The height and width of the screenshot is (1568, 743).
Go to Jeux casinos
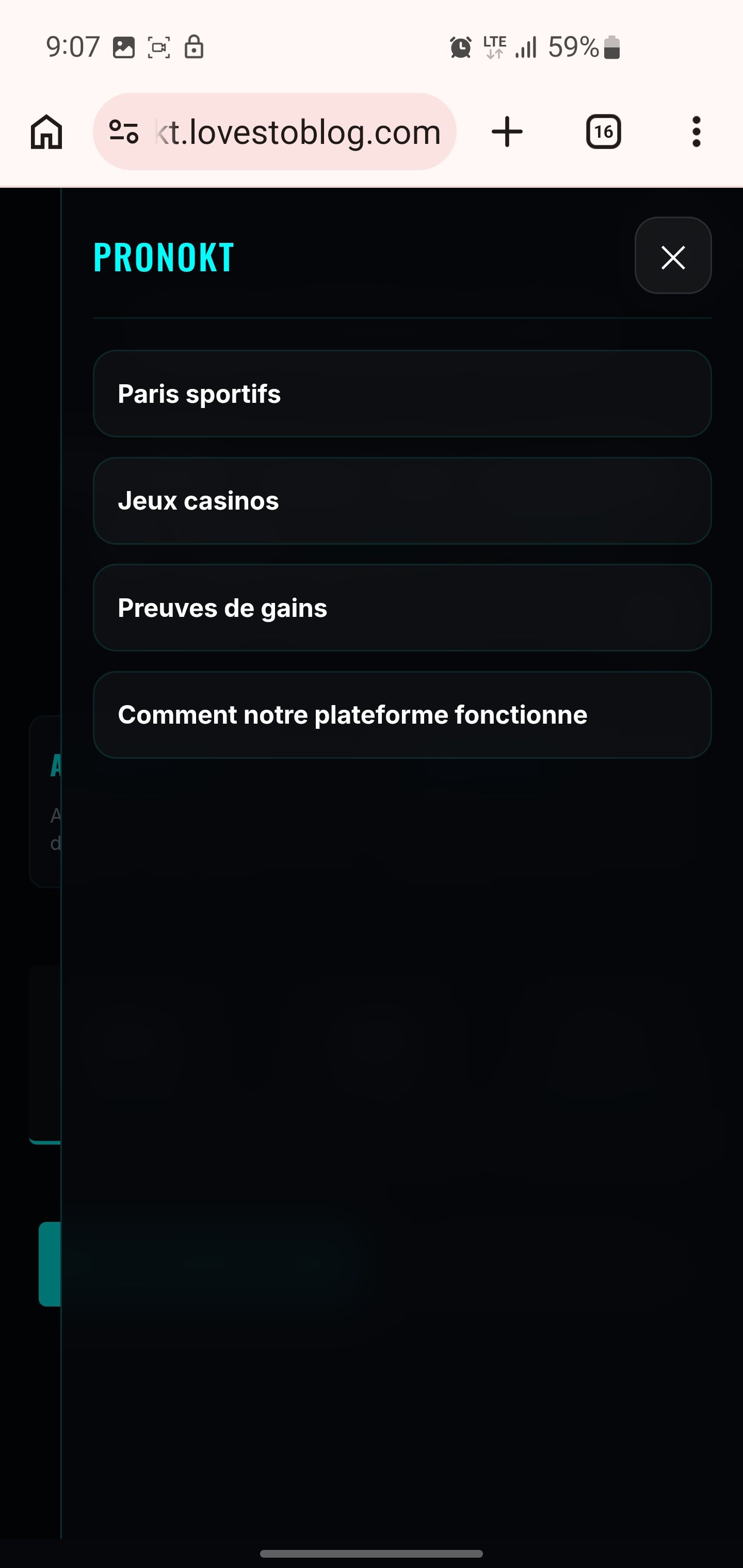point(402,501)
